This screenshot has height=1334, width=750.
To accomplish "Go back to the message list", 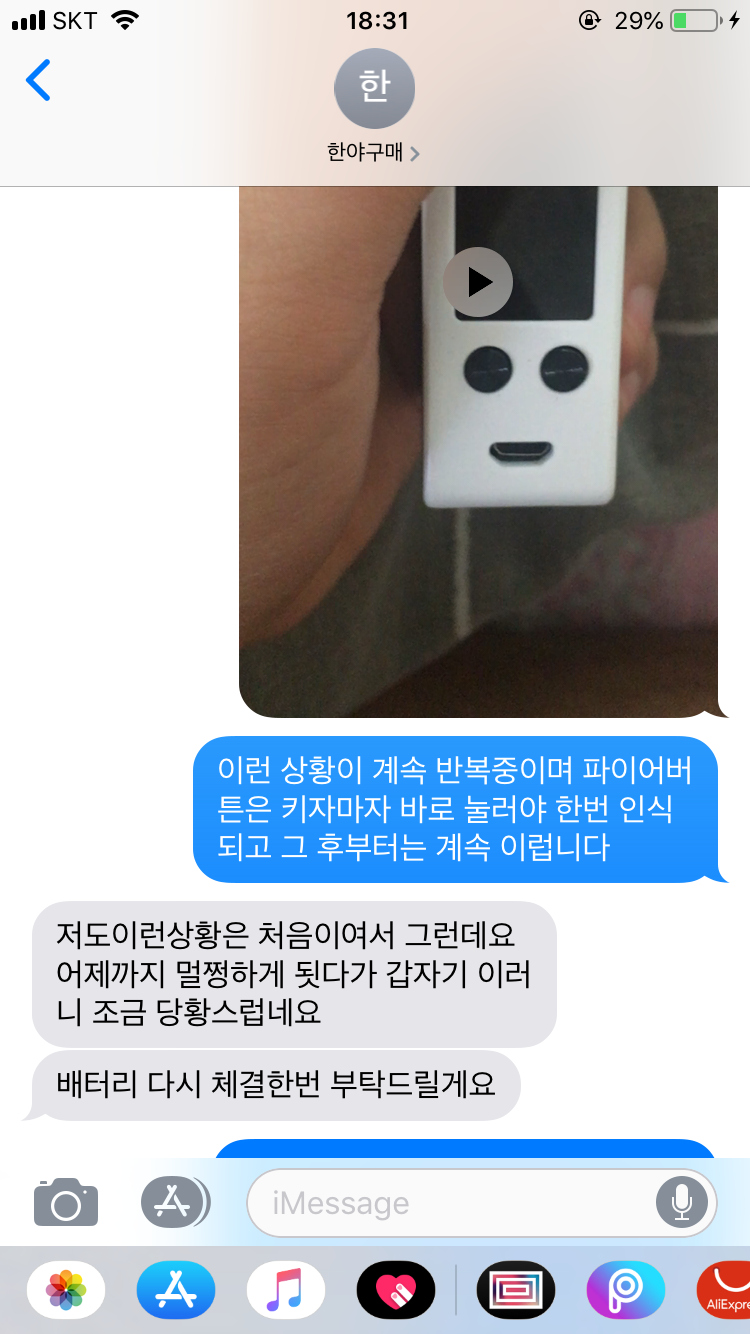I will (x=38, y=80).
